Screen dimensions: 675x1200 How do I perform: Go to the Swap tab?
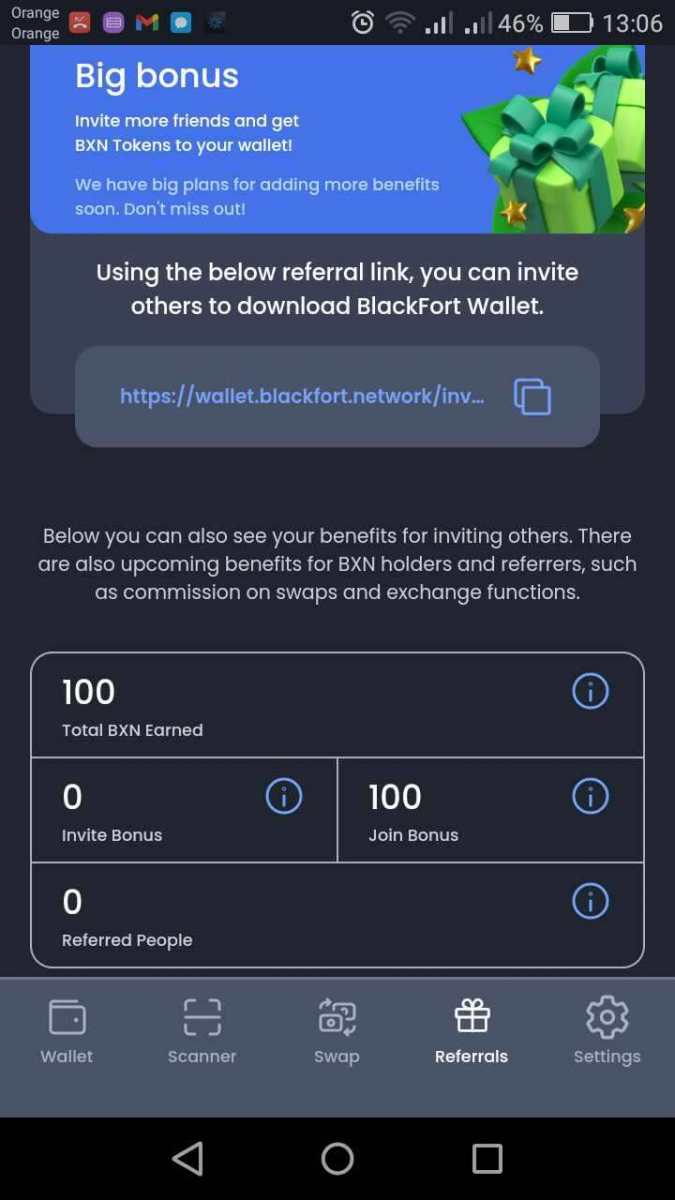click(337, 1031)
